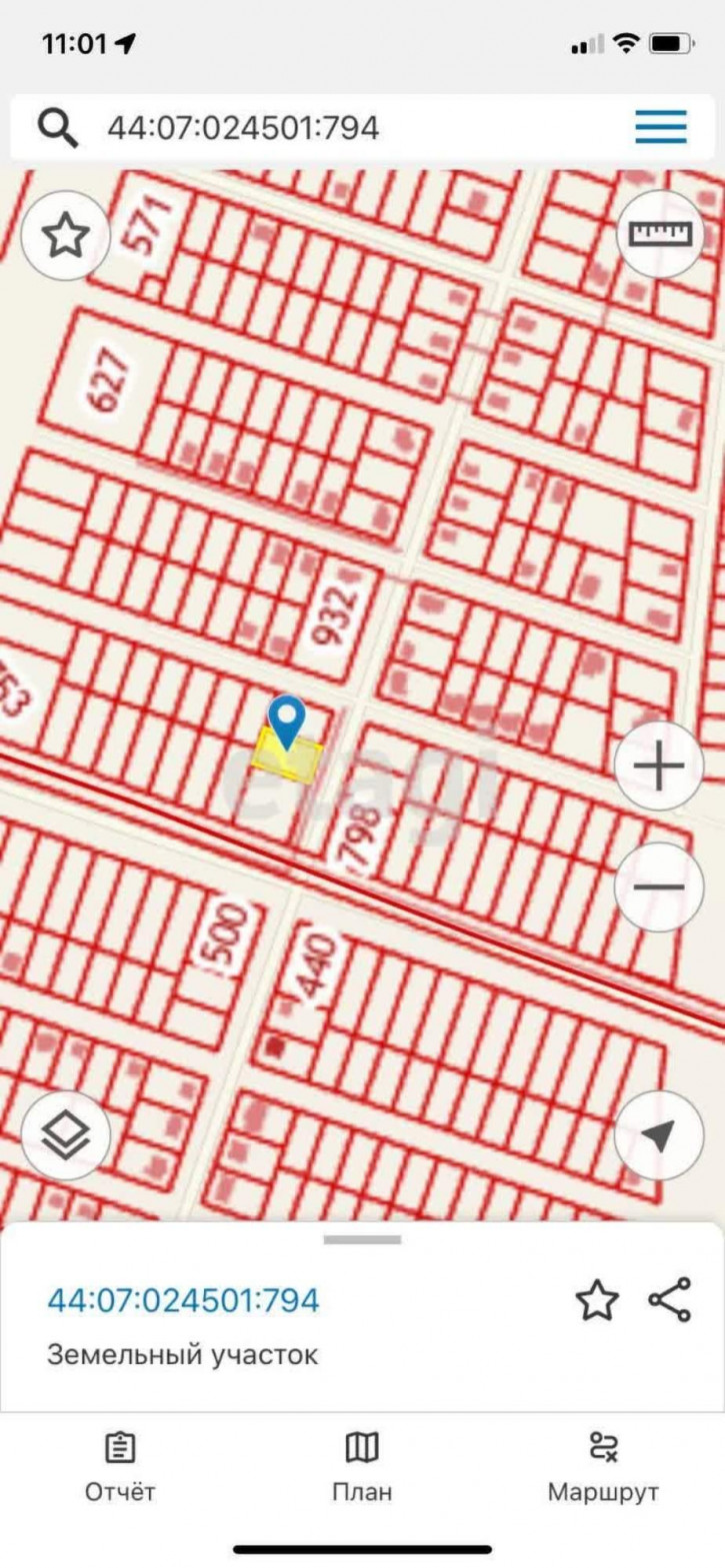Build a route with Маршрут
Viewport: 725px width, 1568px height.
(603, 1466)
